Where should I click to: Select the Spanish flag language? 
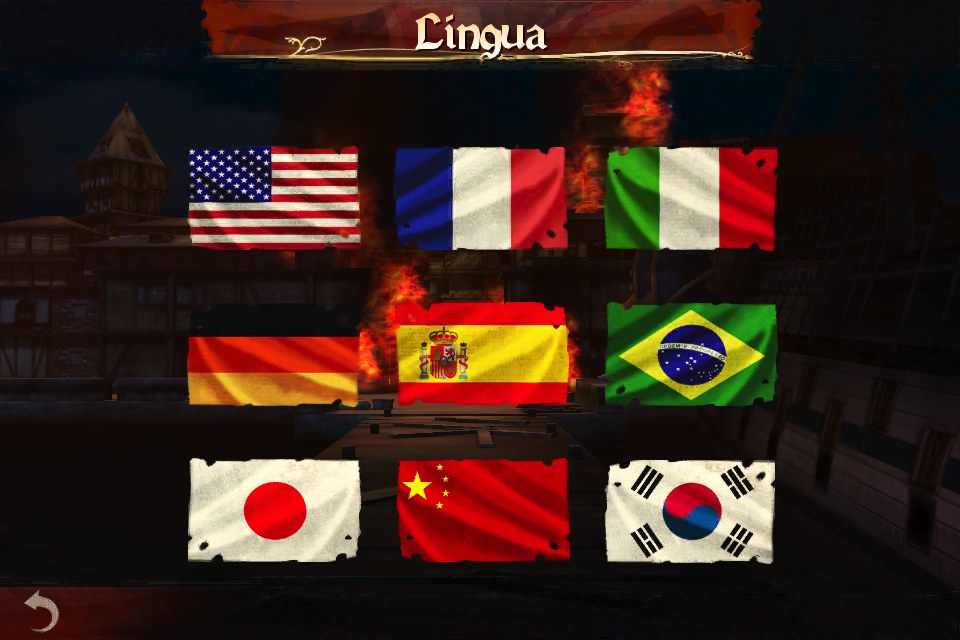pyautogui.click(x=482, y=355)
